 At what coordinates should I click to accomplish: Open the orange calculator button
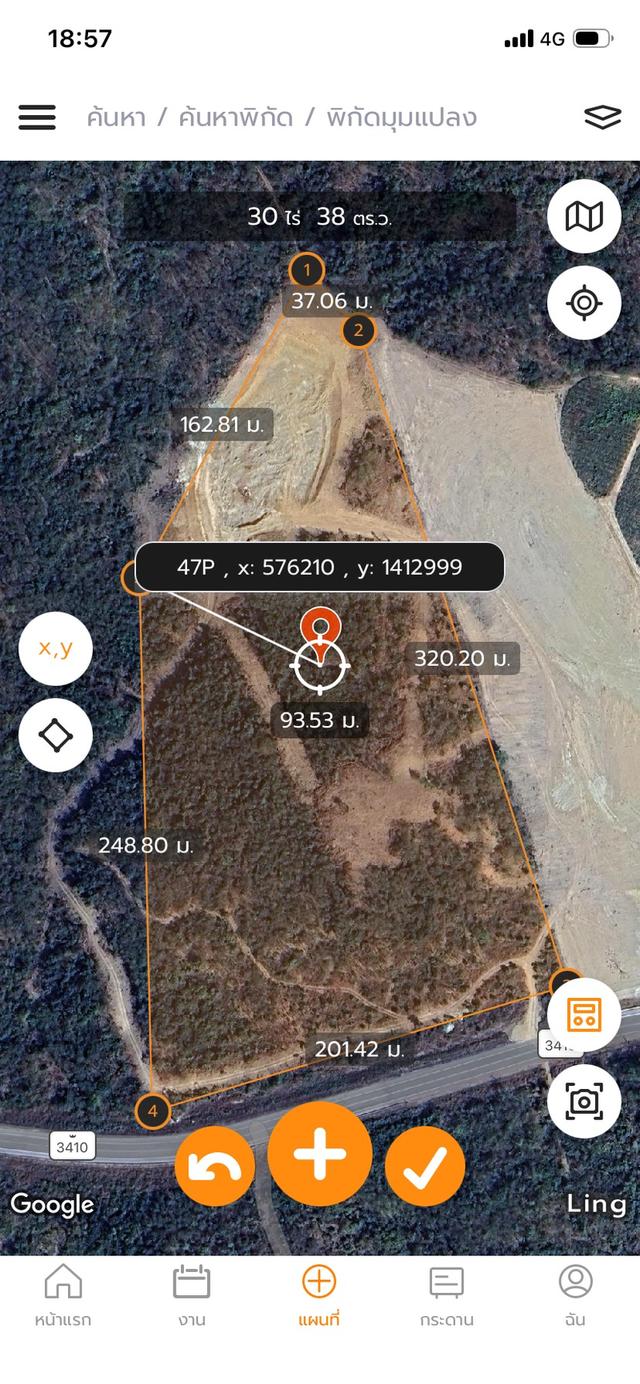click(x=584, y=1015)
